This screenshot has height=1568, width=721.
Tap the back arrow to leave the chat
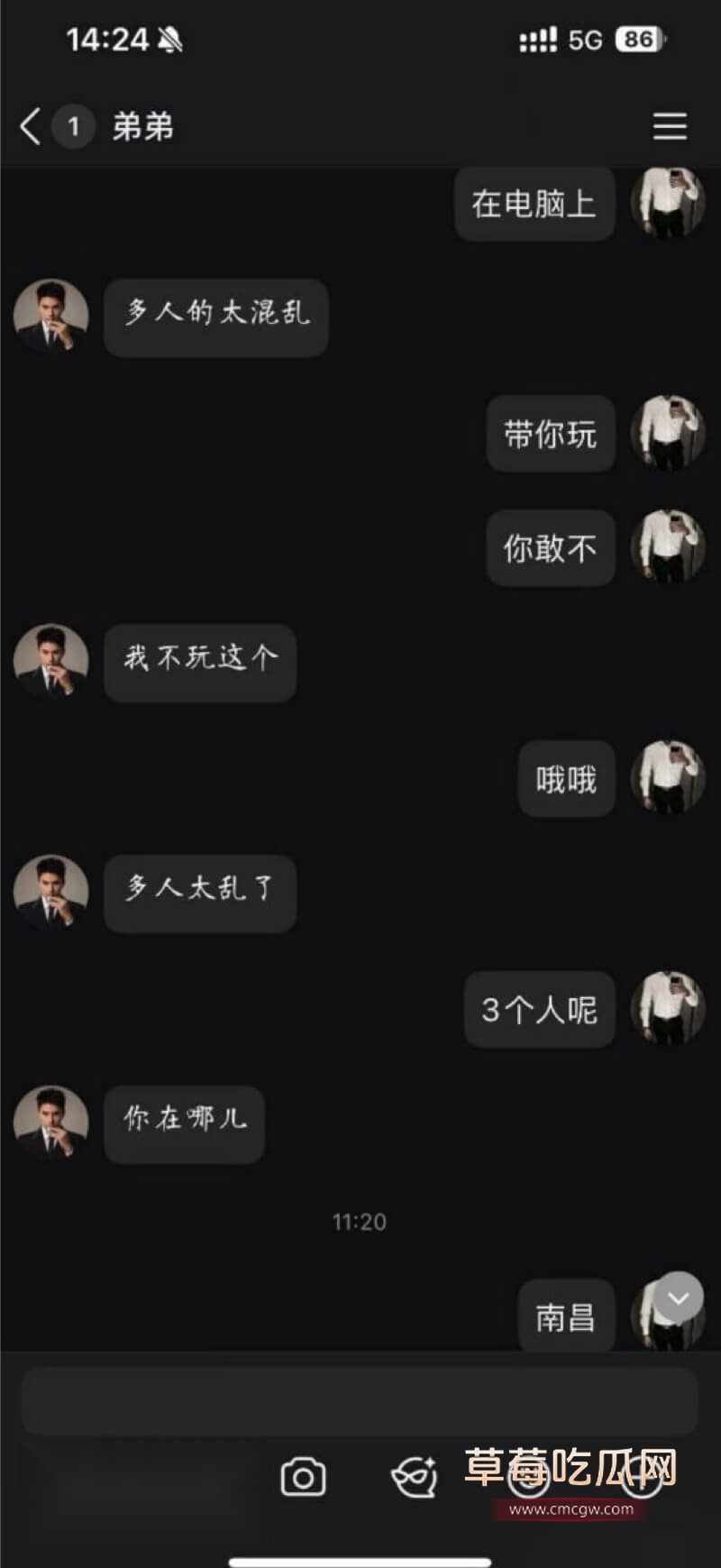point(29,126)
